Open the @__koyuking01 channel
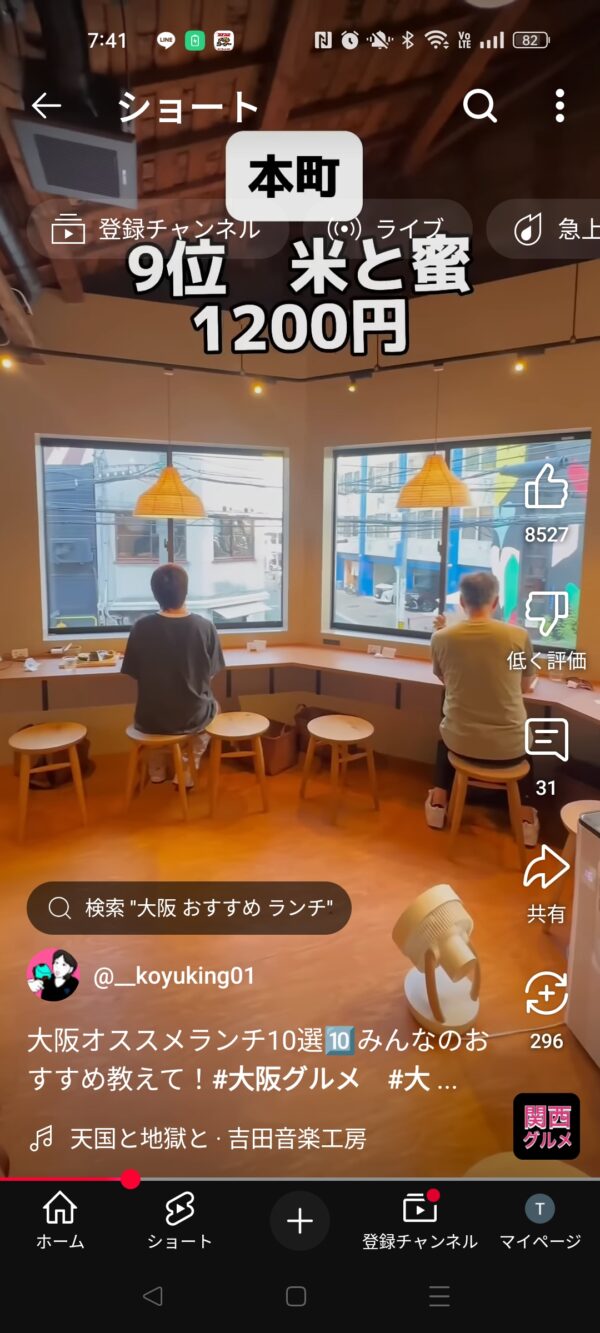 [173, 977]
